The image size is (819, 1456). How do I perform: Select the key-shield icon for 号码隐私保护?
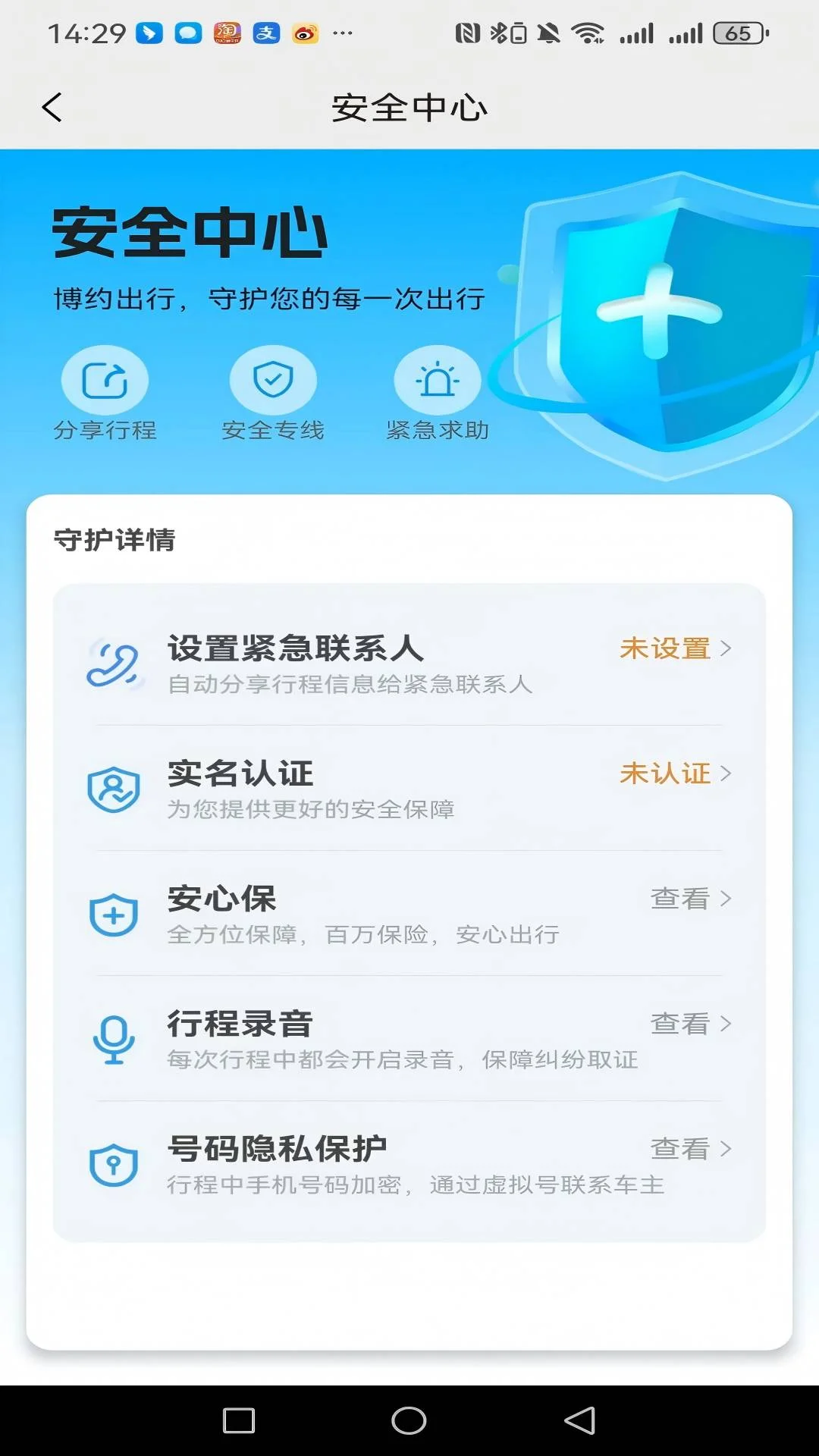pyautogui.click(x=114, y=1166)
